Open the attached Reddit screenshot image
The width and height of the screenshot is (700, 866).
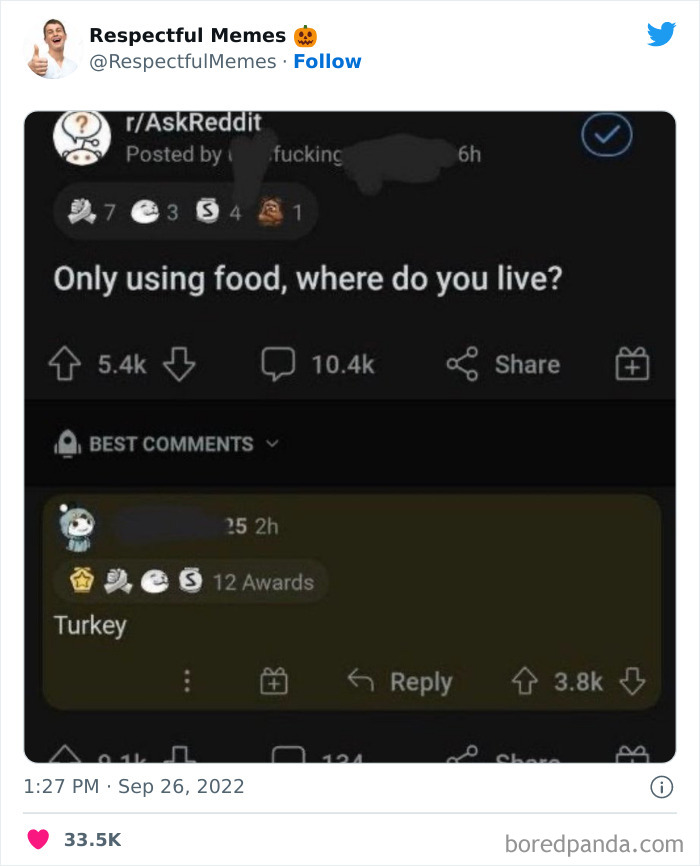pos(350,436)
